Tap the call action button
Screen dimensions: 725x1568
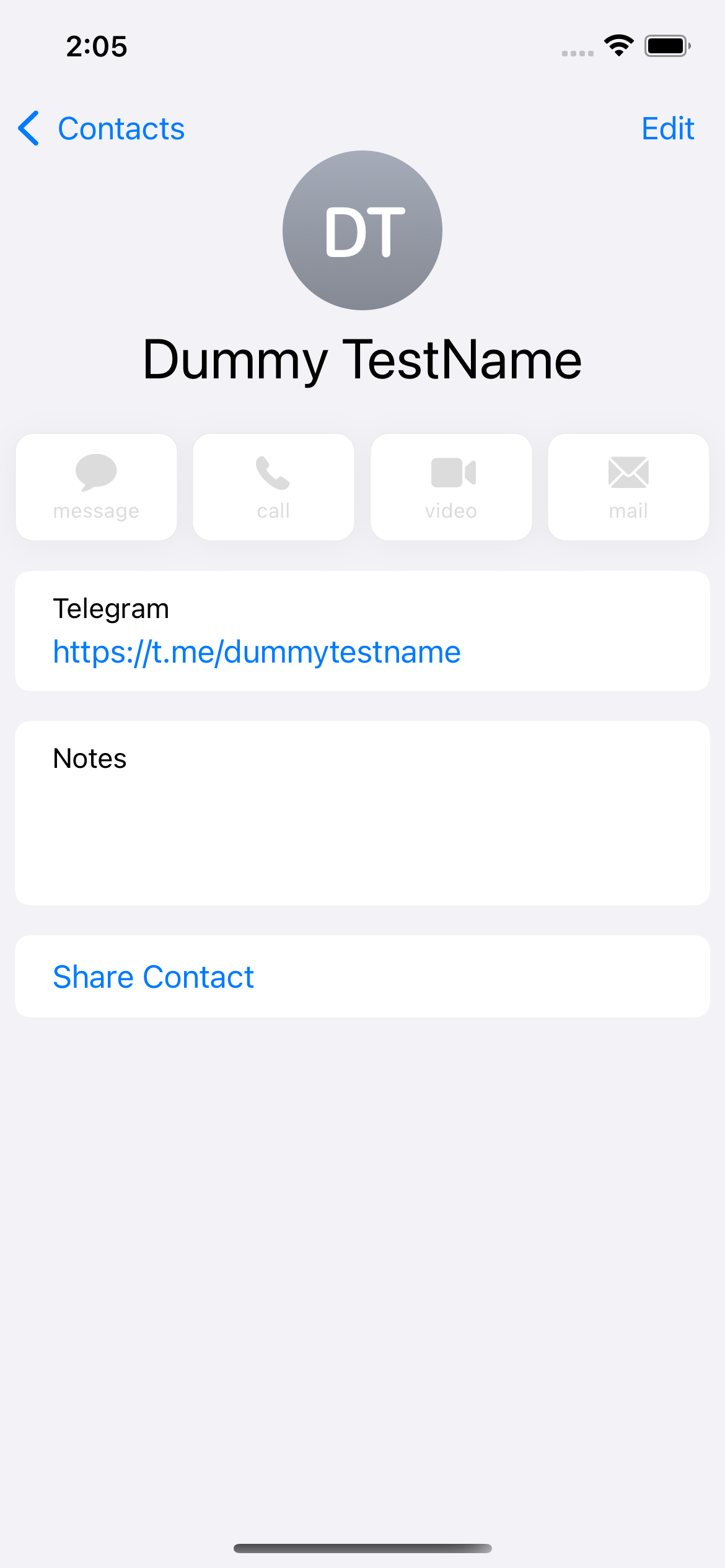tap(273, 487)
